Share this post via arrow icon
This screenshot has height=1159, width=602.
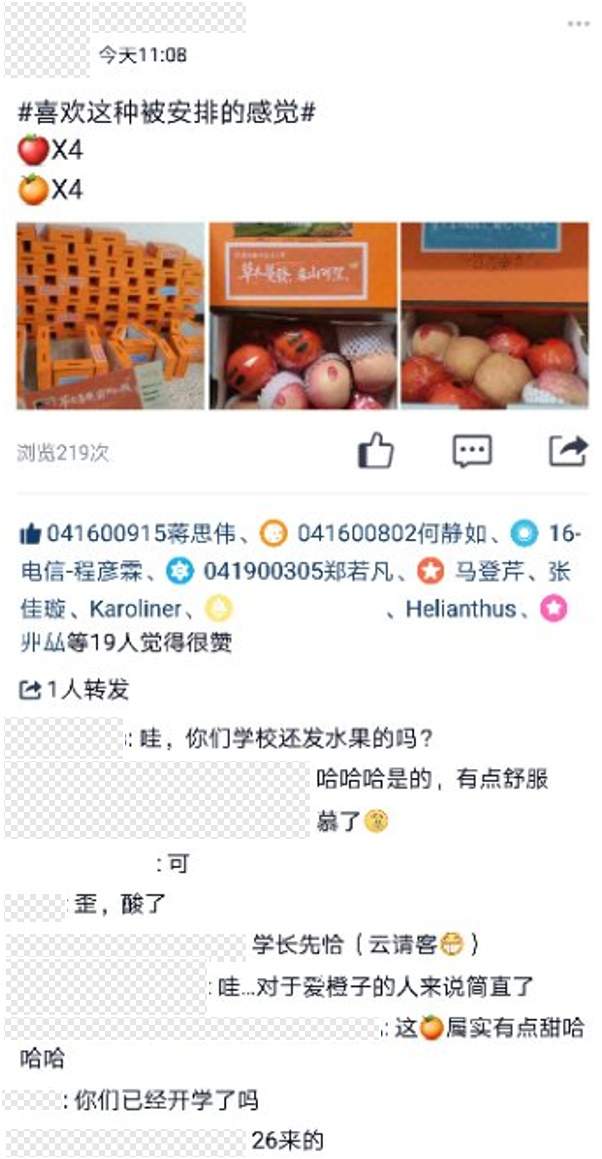point(567,452)
